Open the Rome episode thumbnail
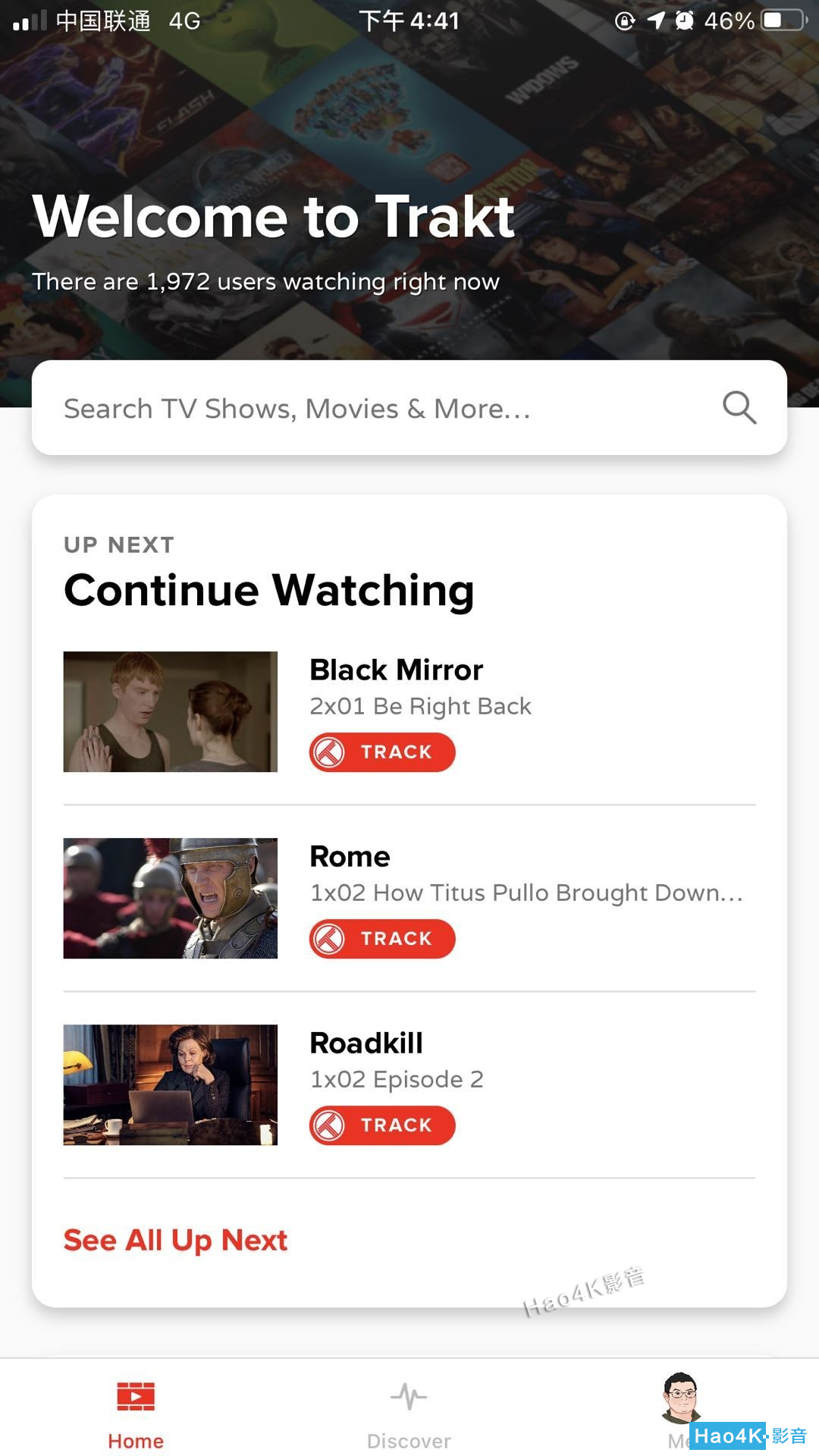Viewport: 819px width, 1456px height. pos(171,898)
